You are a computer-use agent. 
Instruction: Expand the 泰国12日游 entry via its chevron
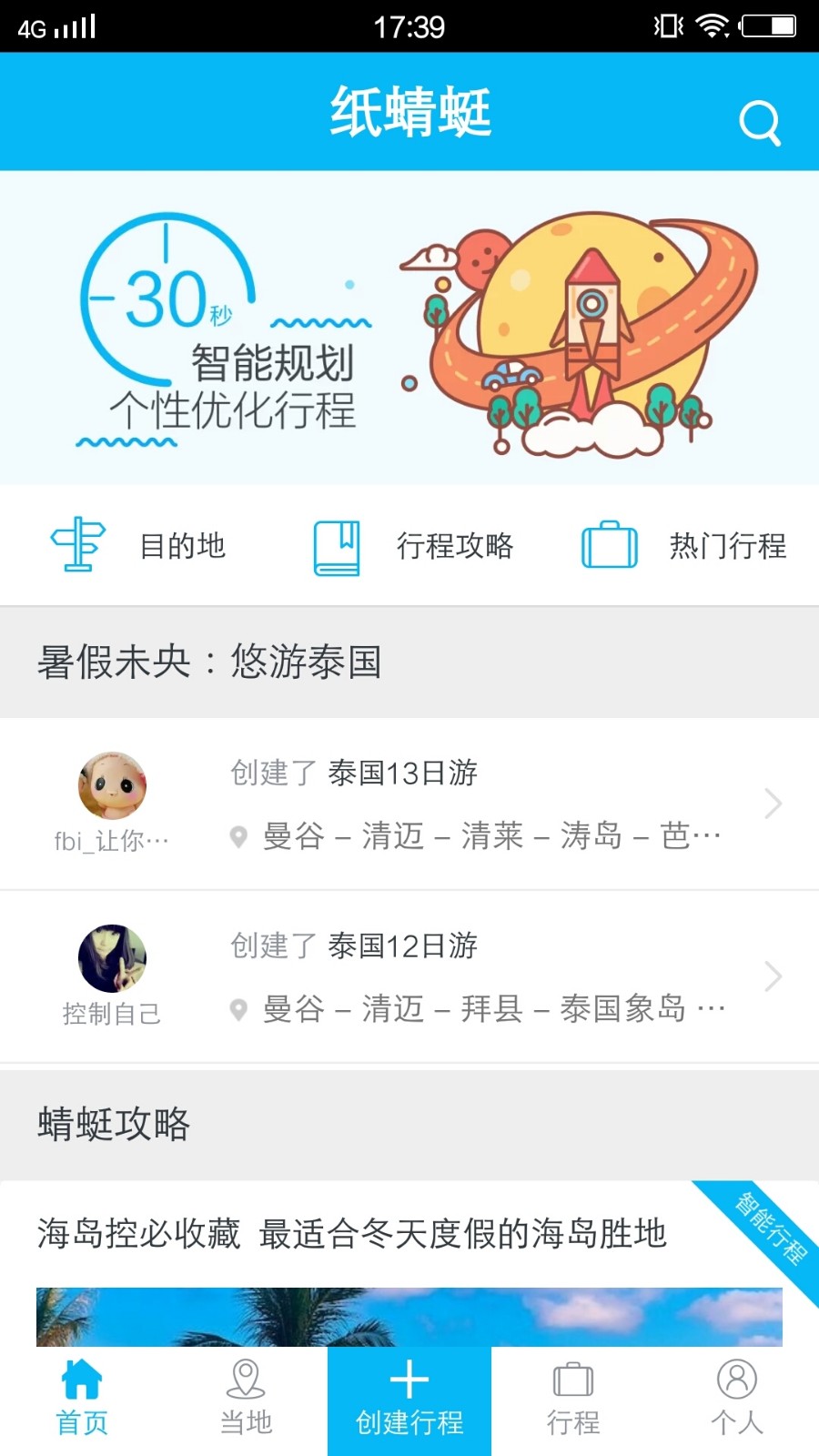point(773,976)
